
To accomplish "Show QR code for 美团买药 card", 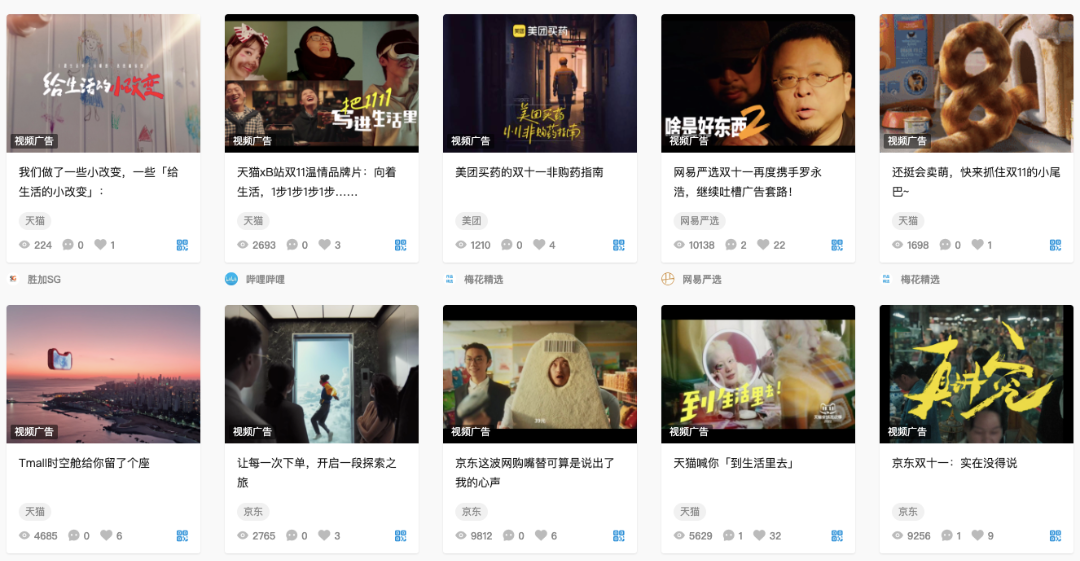I will tap(618, 245).
